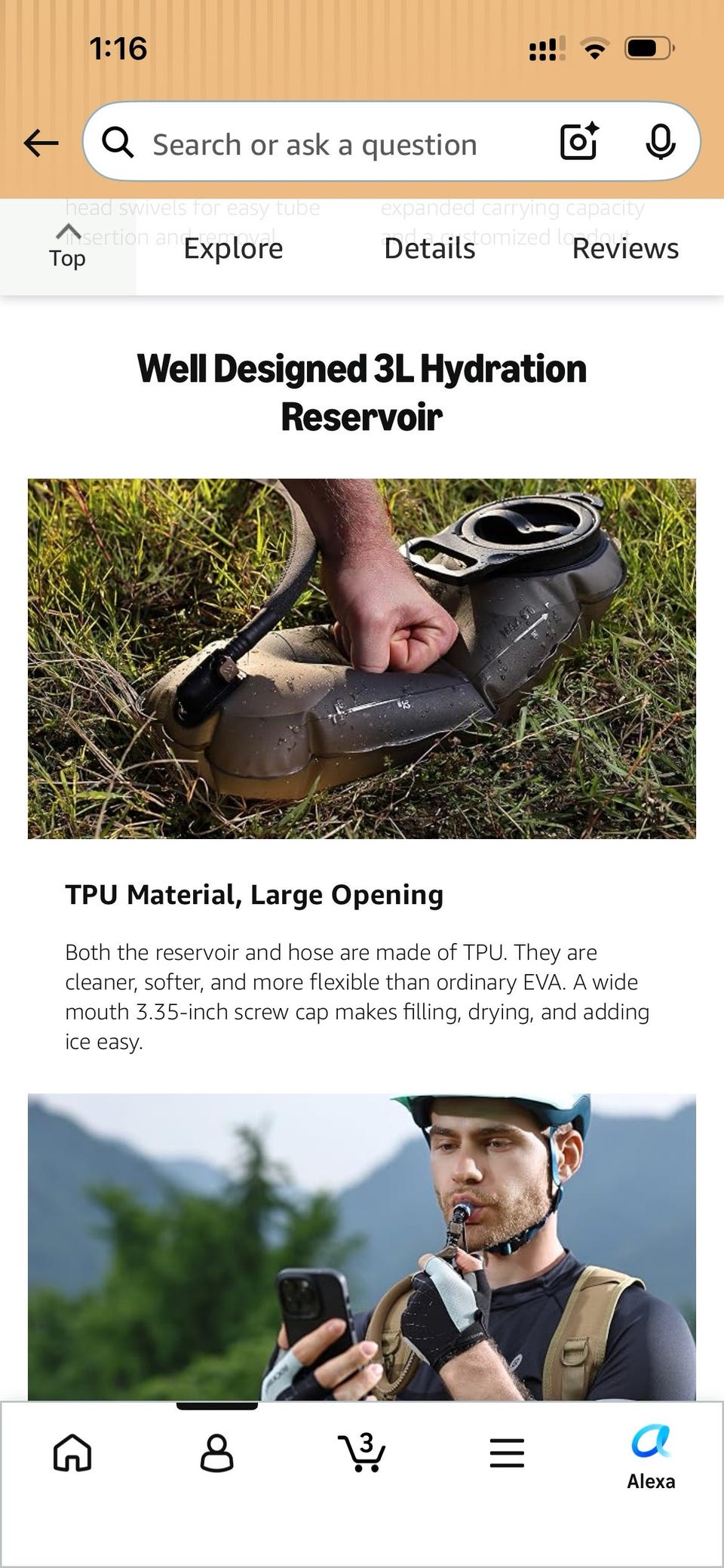Open the camera lens search icon

point(578,141)
